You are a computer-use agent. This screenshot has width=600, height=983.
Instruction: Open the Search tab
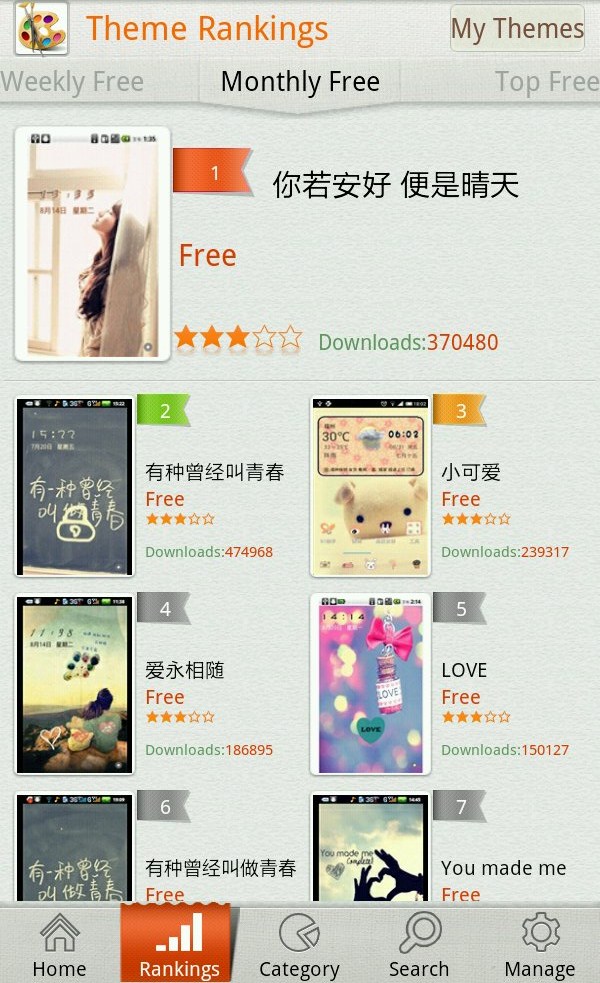coord(419,945)
